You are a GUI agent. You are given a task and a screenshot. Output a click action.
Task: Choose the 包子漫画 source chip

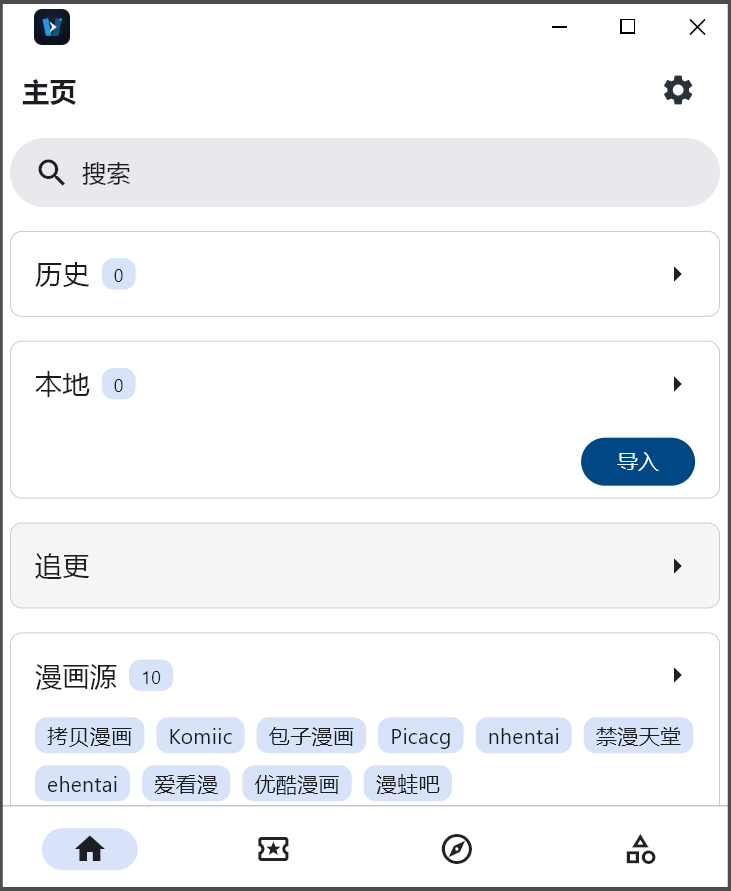[x=311, y=736]
